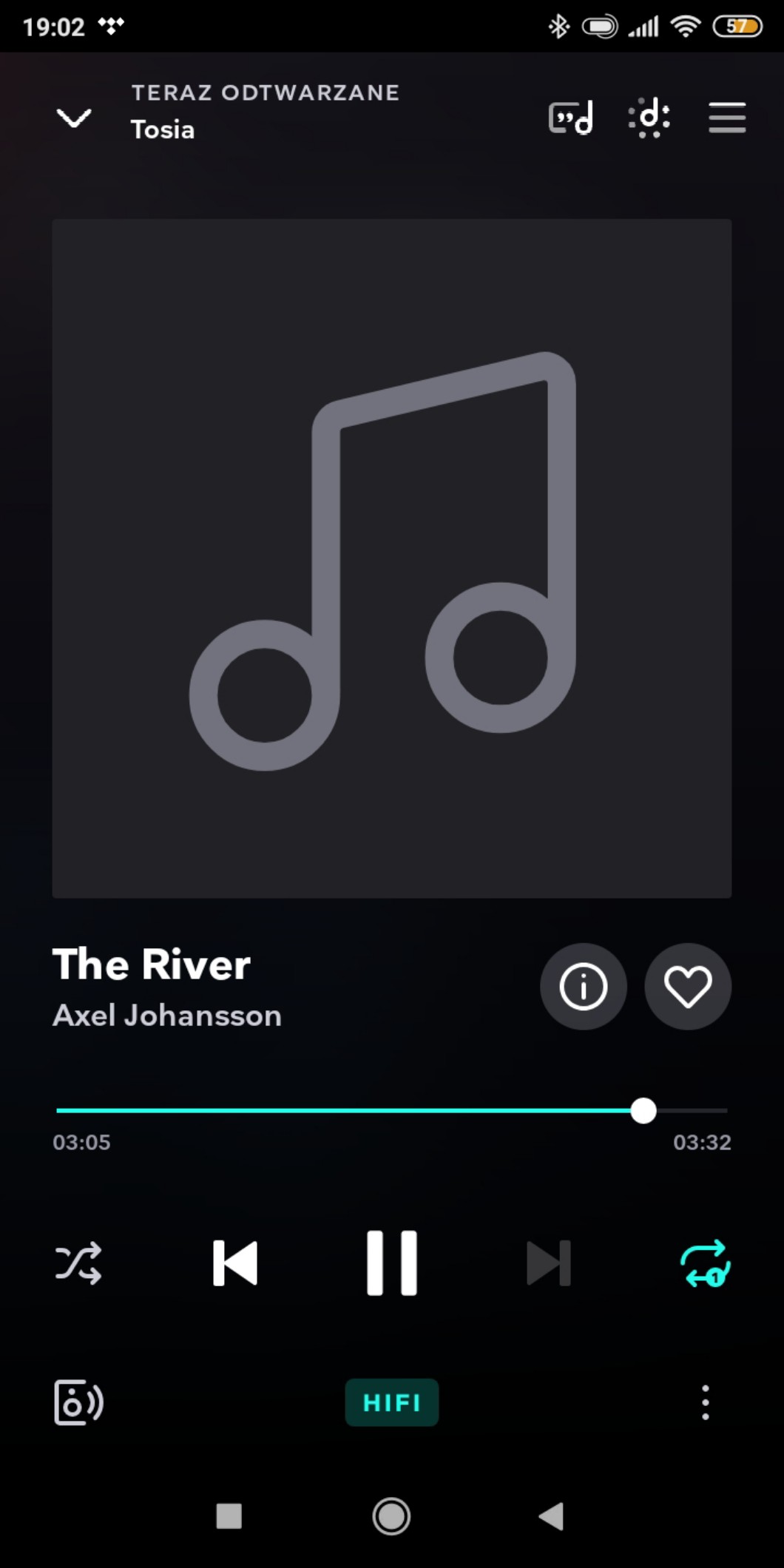Image resolution: width=784 pixels, height=1568 pixels.
Task: Toggle shuffle mode
Action: pos(78,1263)
